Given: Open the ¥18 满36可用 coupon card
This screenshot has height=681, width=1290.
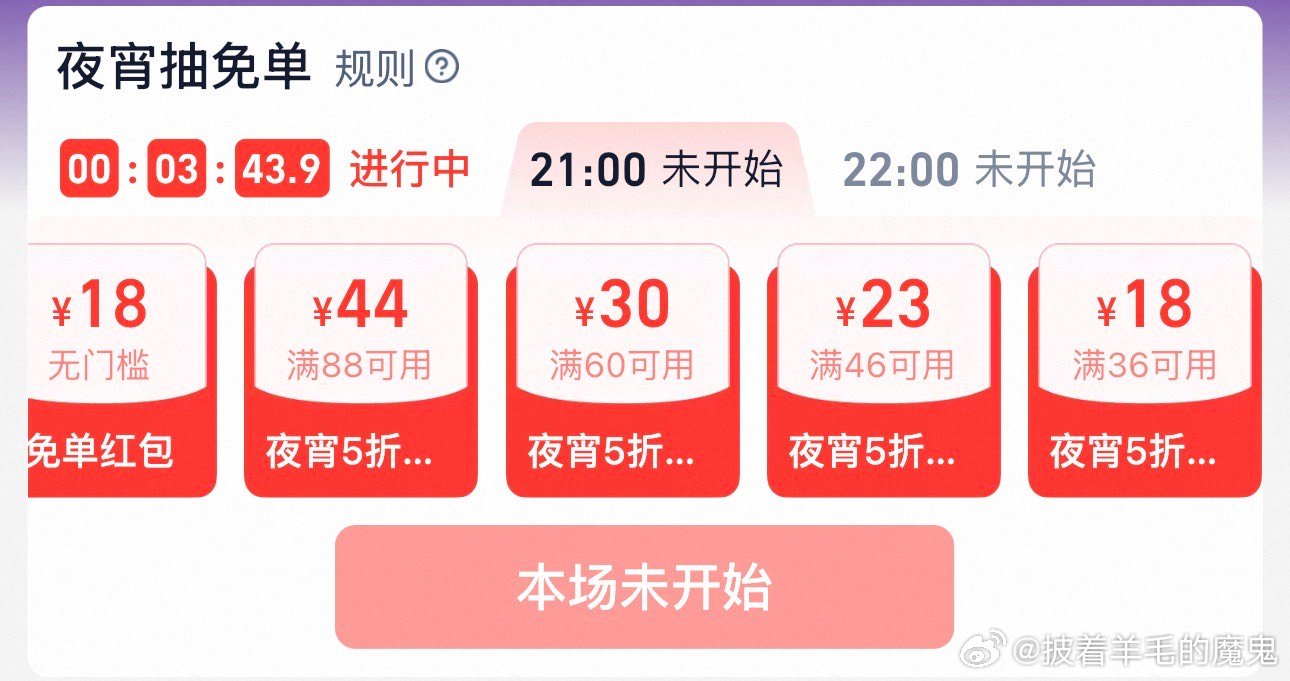Looking at the screenshot, I should pos(1144,370).
